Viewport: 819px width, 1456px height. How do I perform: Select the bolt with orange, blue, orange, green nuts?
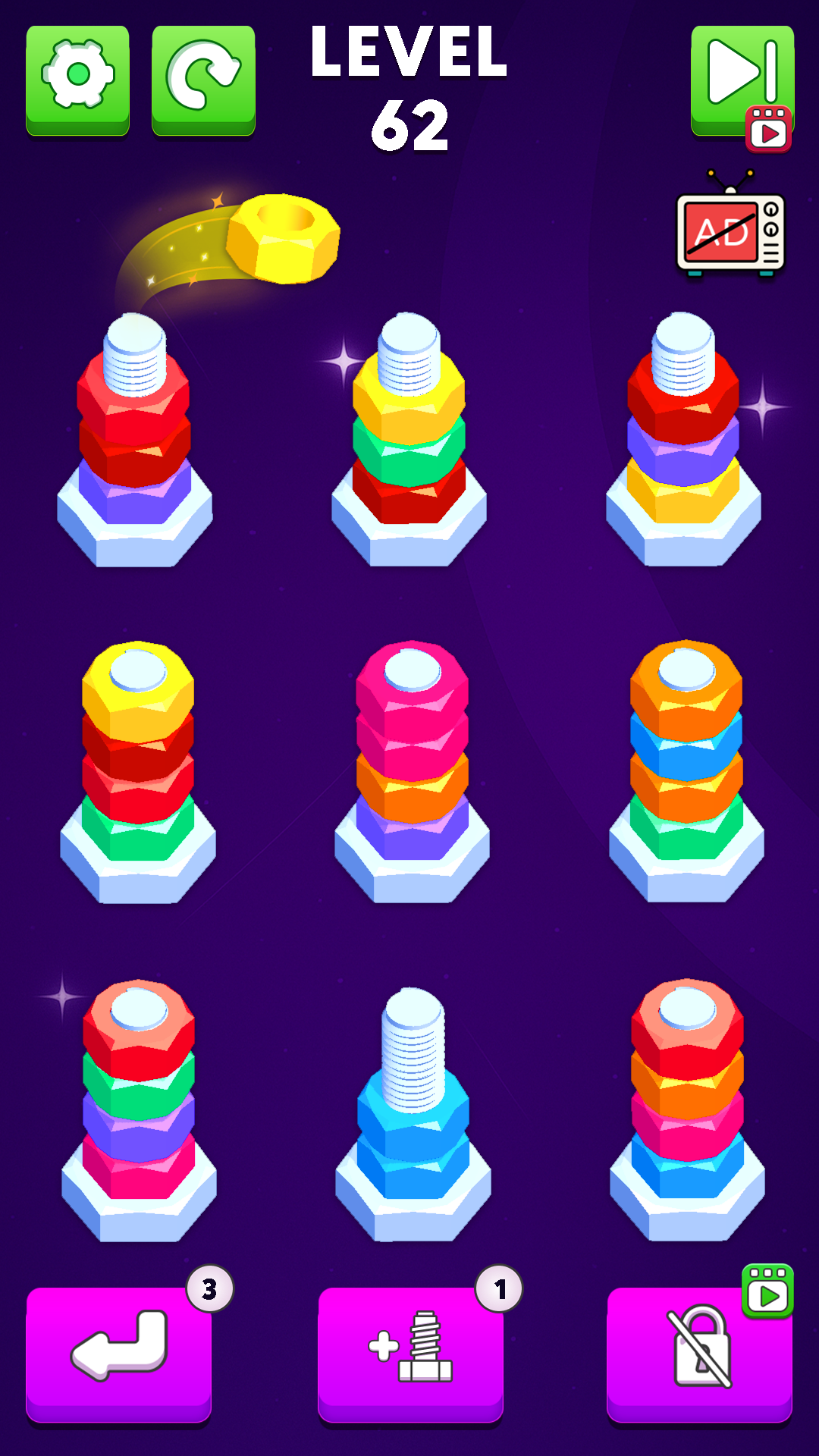point(686,766)
